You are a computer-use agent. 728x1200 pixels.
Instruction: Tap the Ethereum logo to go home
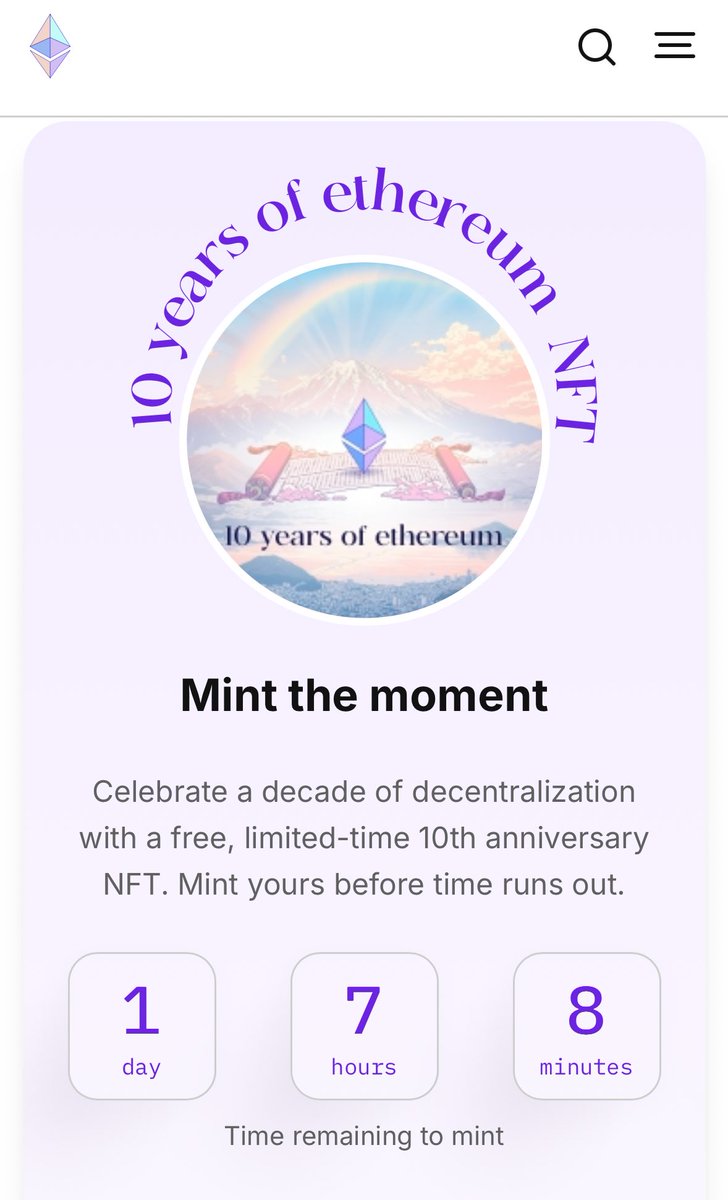(x=50, y=46)
